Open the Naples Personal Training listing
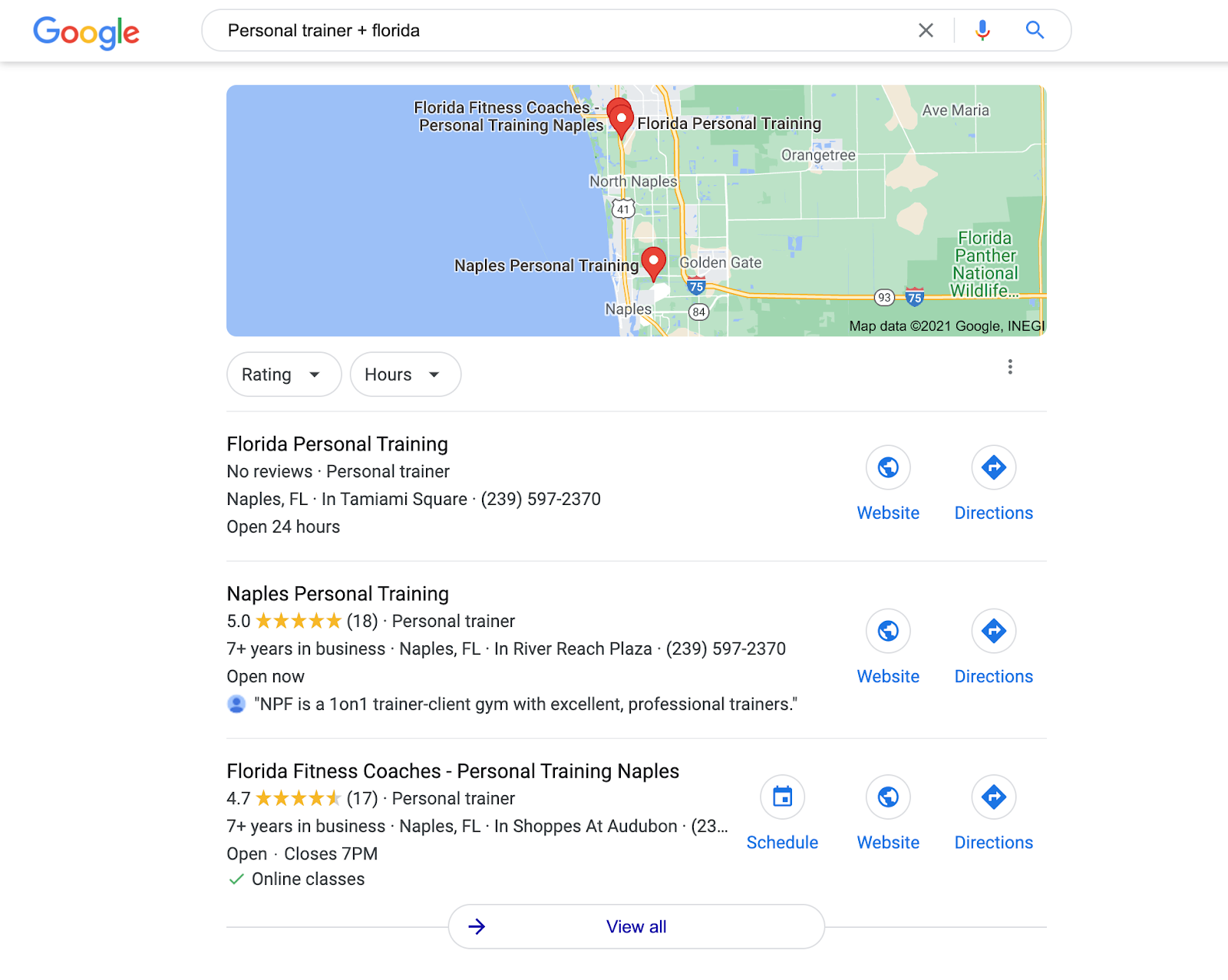Viewport: 1228px width, 980px height. tap(338, 594)
